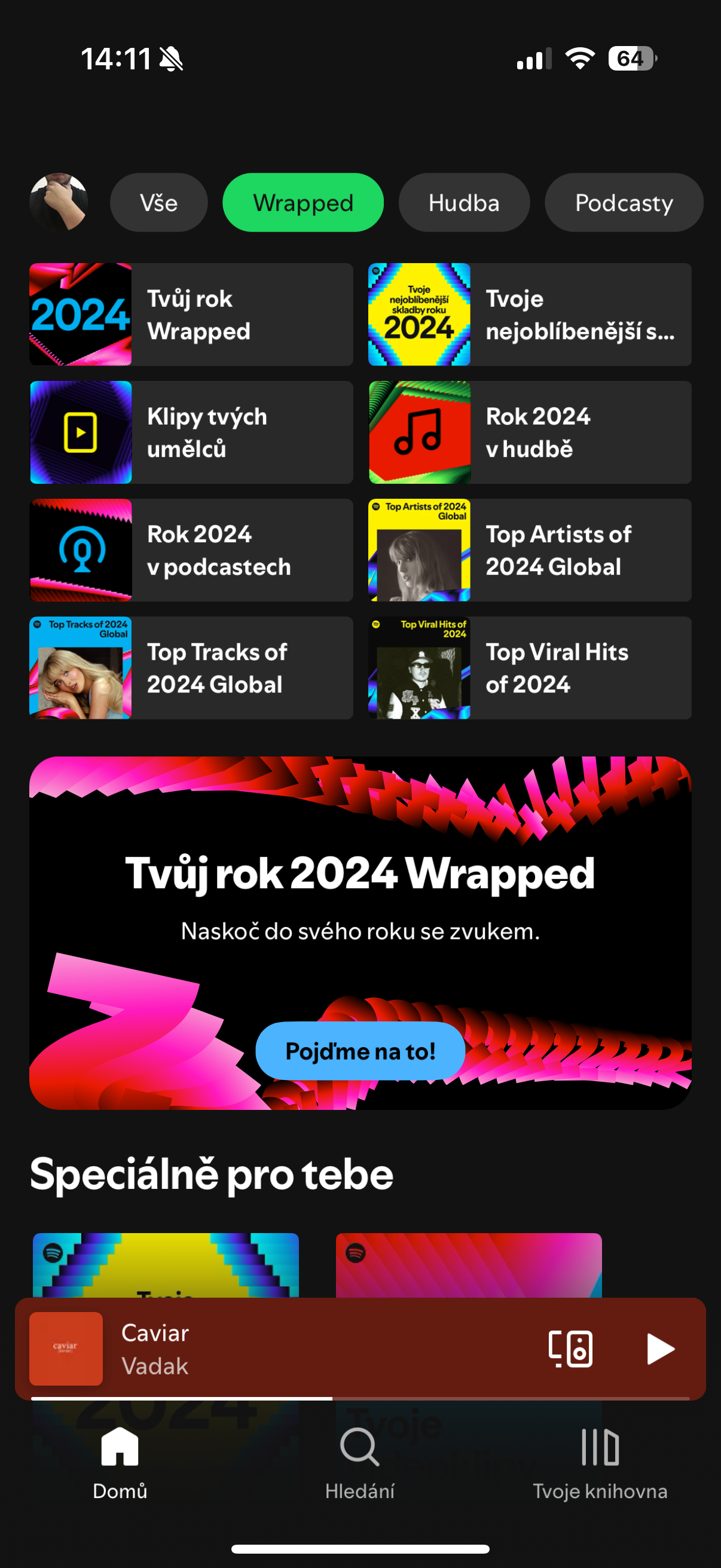Switch to the Hudba filter
The image size is (721, 1568).
point(464,203)
